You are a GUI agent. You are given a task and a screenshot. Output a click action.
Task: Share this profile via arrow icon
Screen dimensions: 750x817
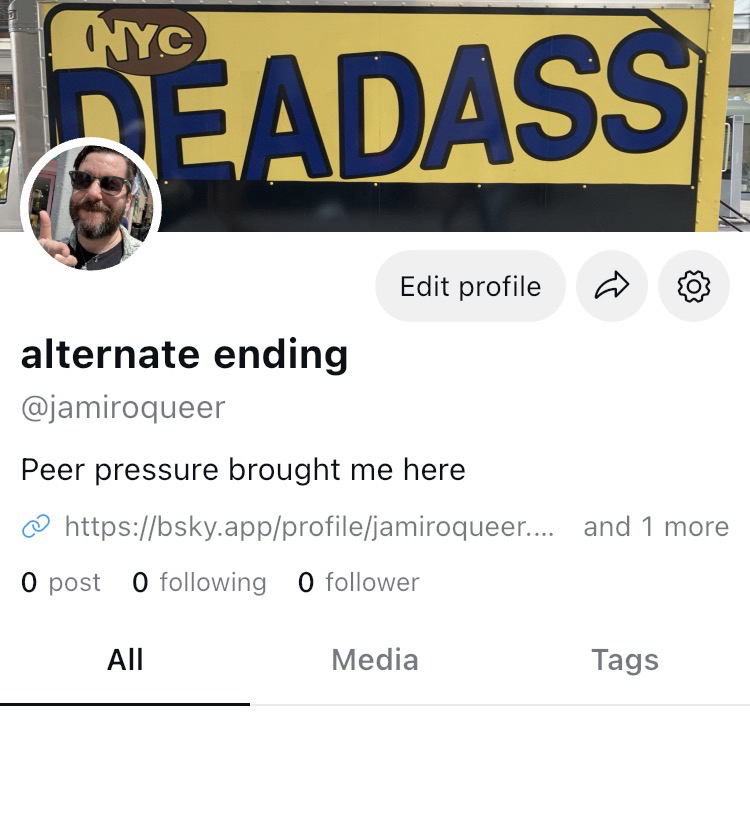click(612, 287)
